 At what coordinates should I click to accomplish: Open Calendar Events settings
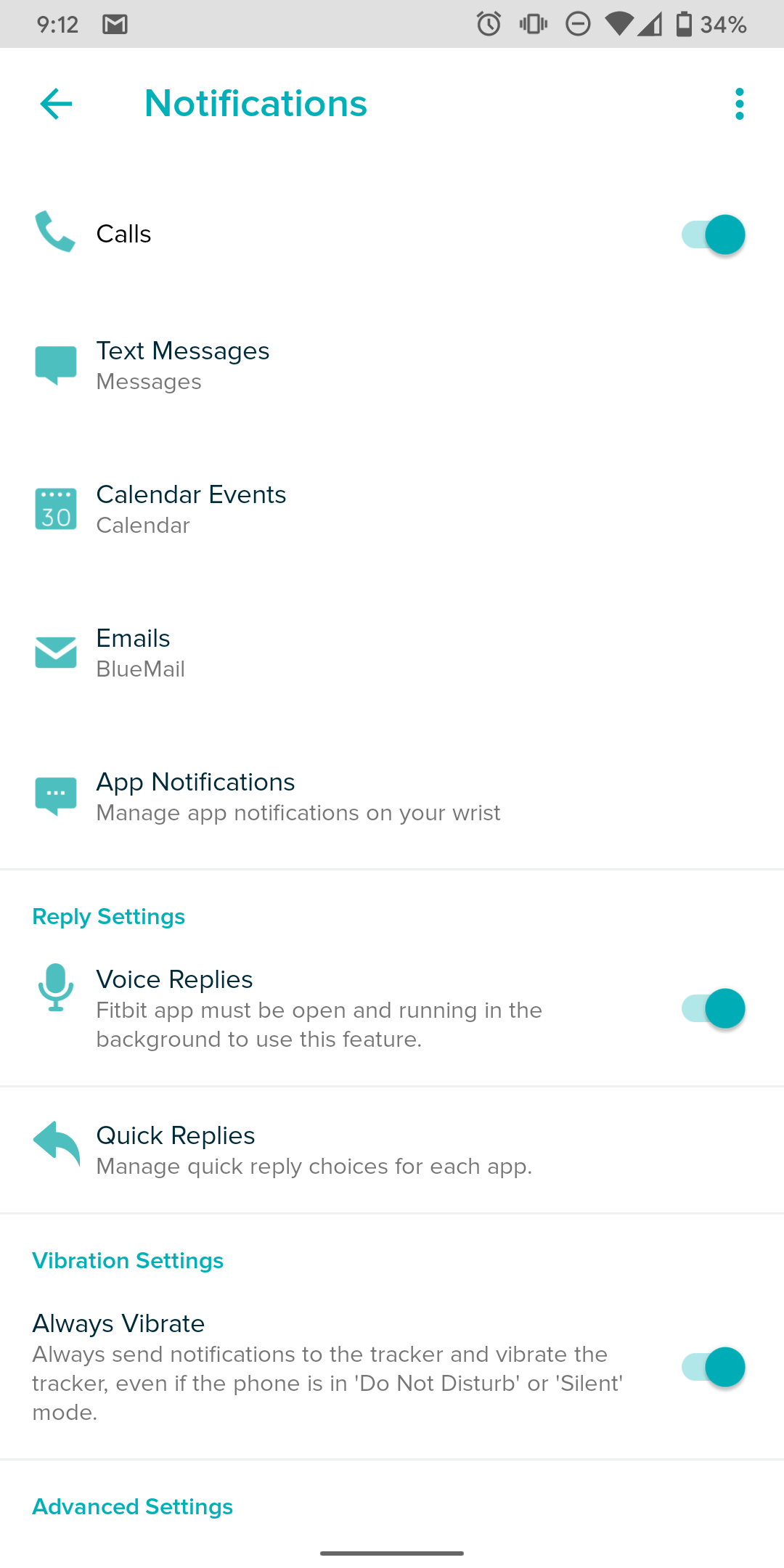(191, 509)
